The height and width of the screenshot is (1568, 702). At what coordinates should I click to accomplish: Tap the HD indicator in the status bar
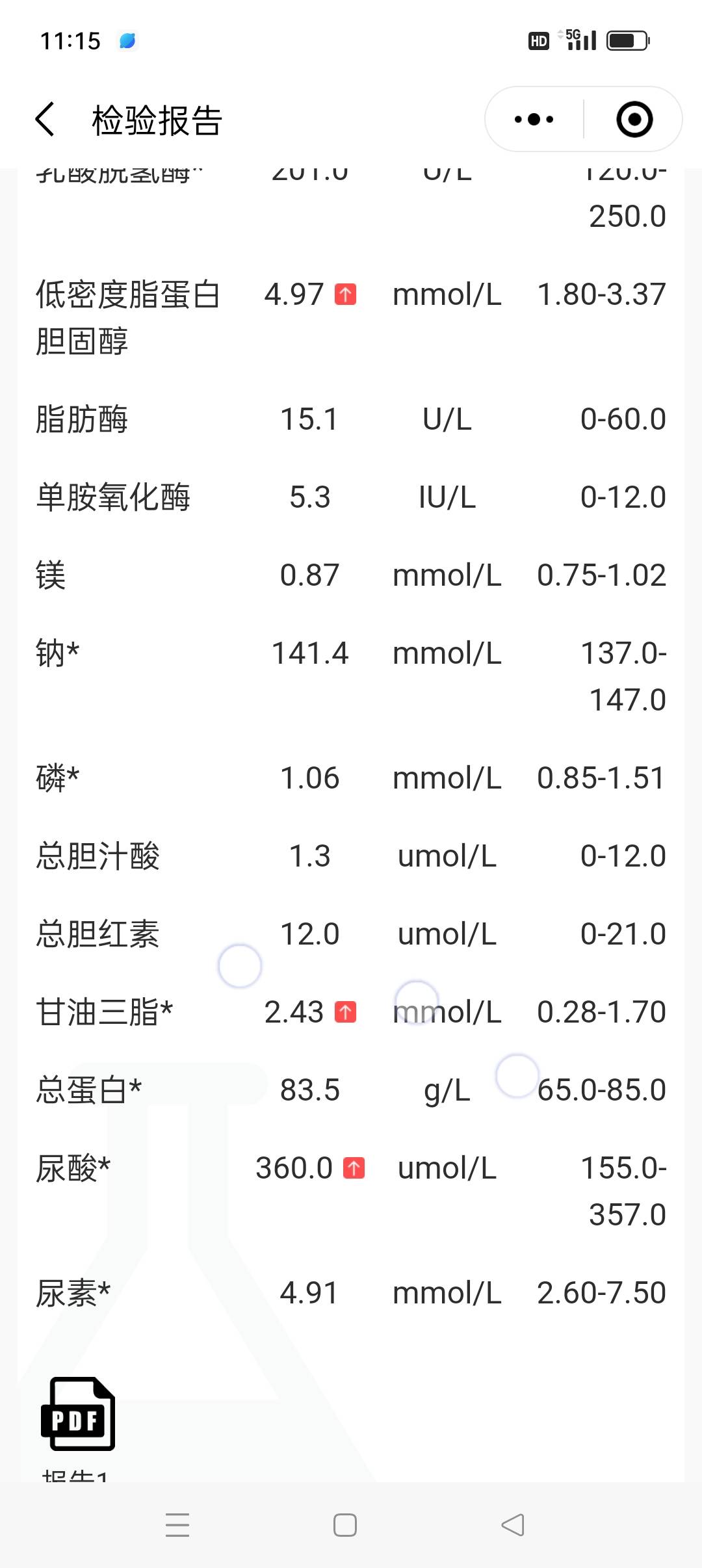point(537,40)
